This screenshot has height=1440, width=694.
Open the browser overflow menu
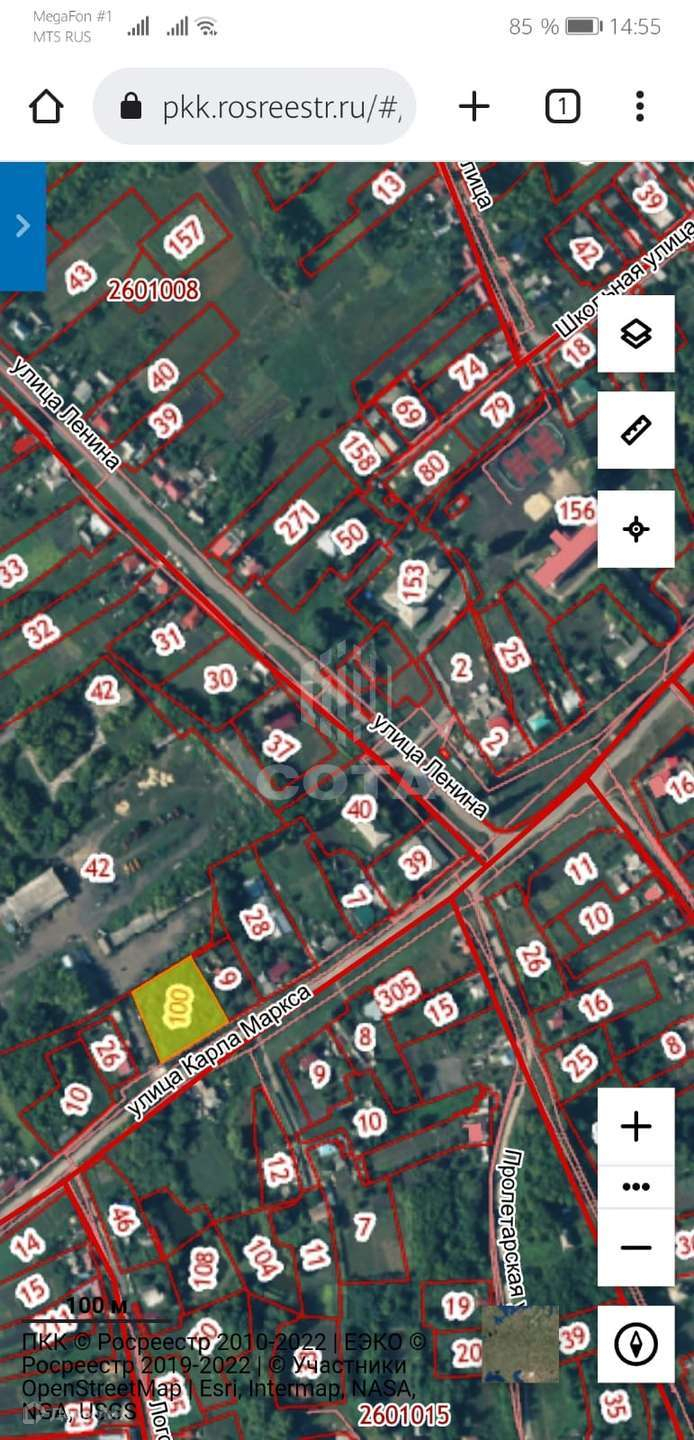coord(640,106)
